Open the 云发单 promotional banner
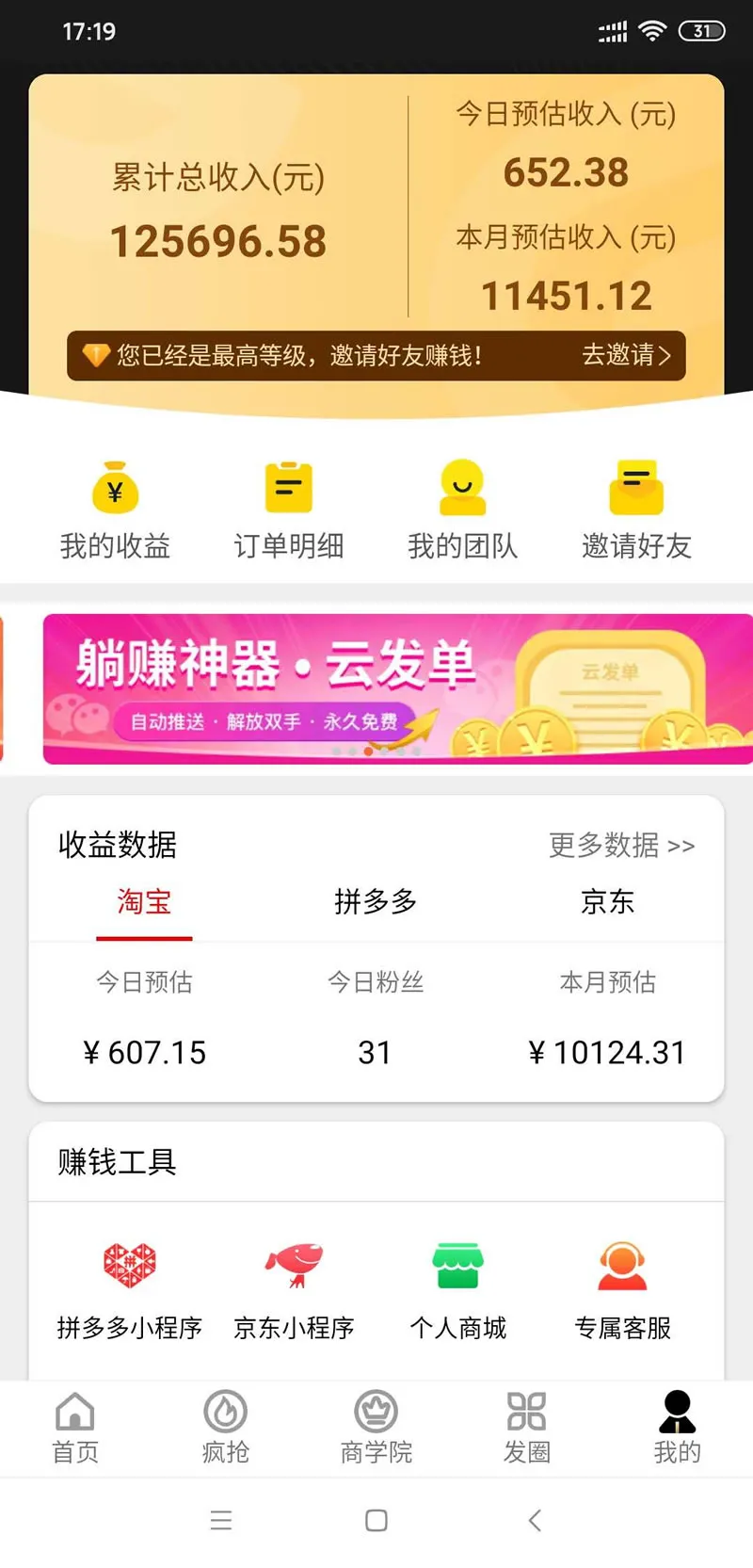753x1568 pixels. point(395,688)
